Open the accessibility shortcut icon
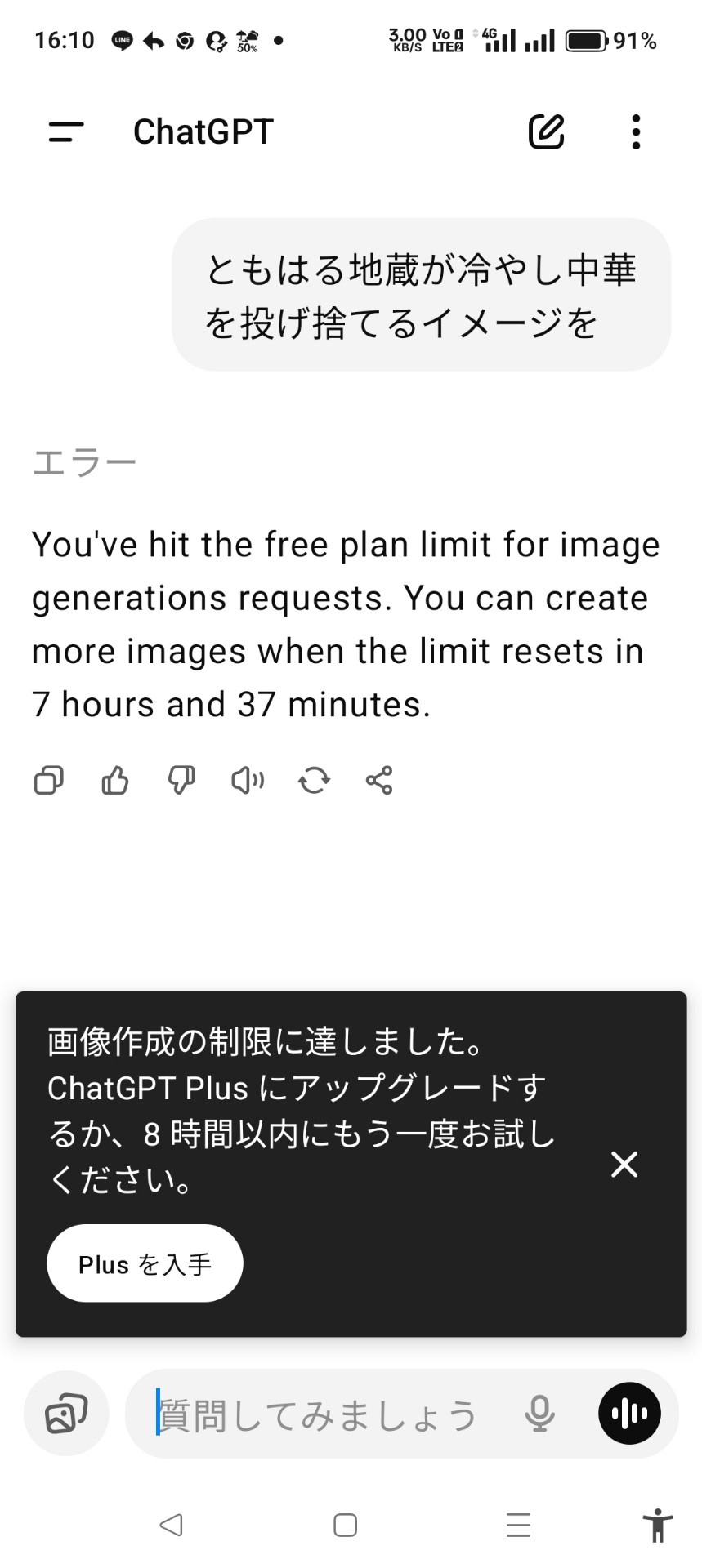Screen dimensions: 702x1568 (657, 1525)
